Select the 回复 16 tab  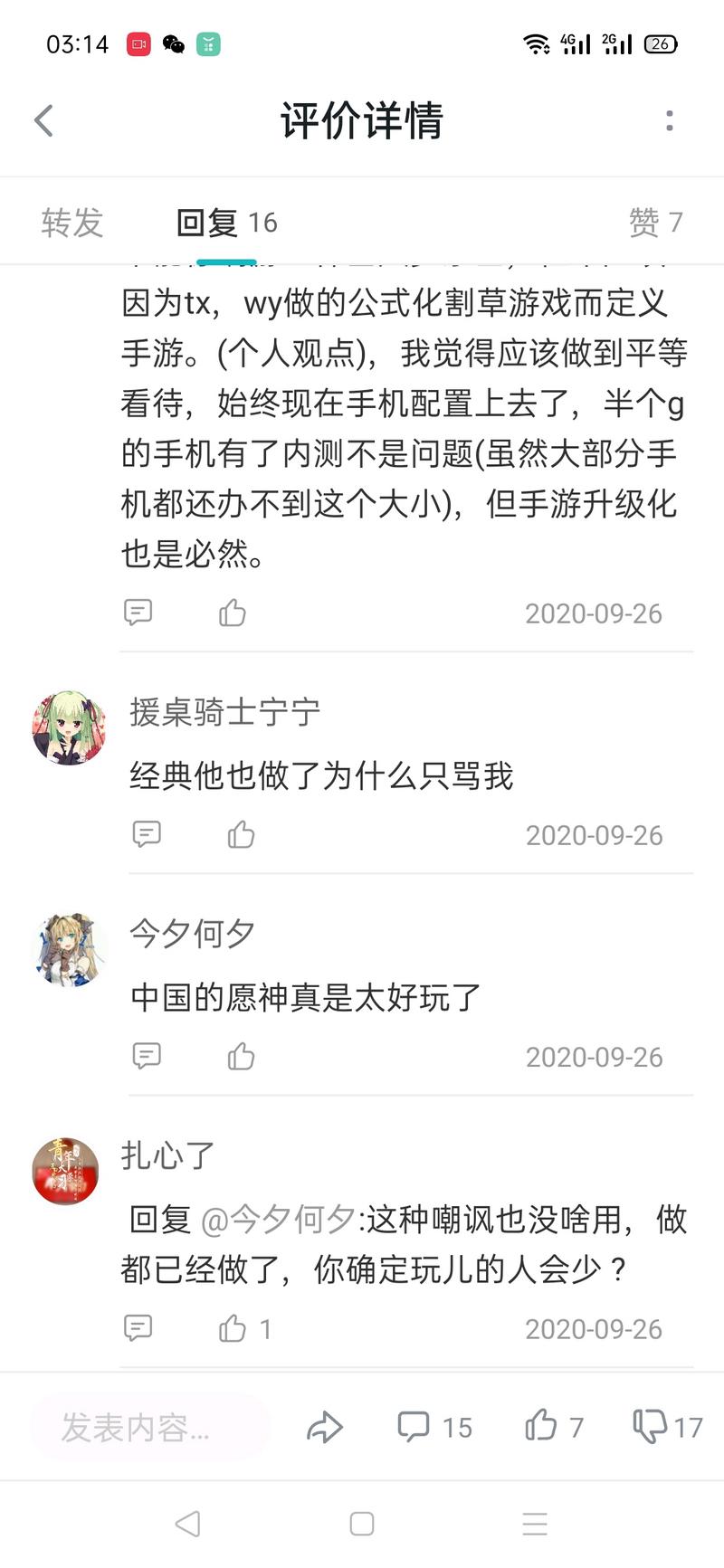[x=226, y=223]
